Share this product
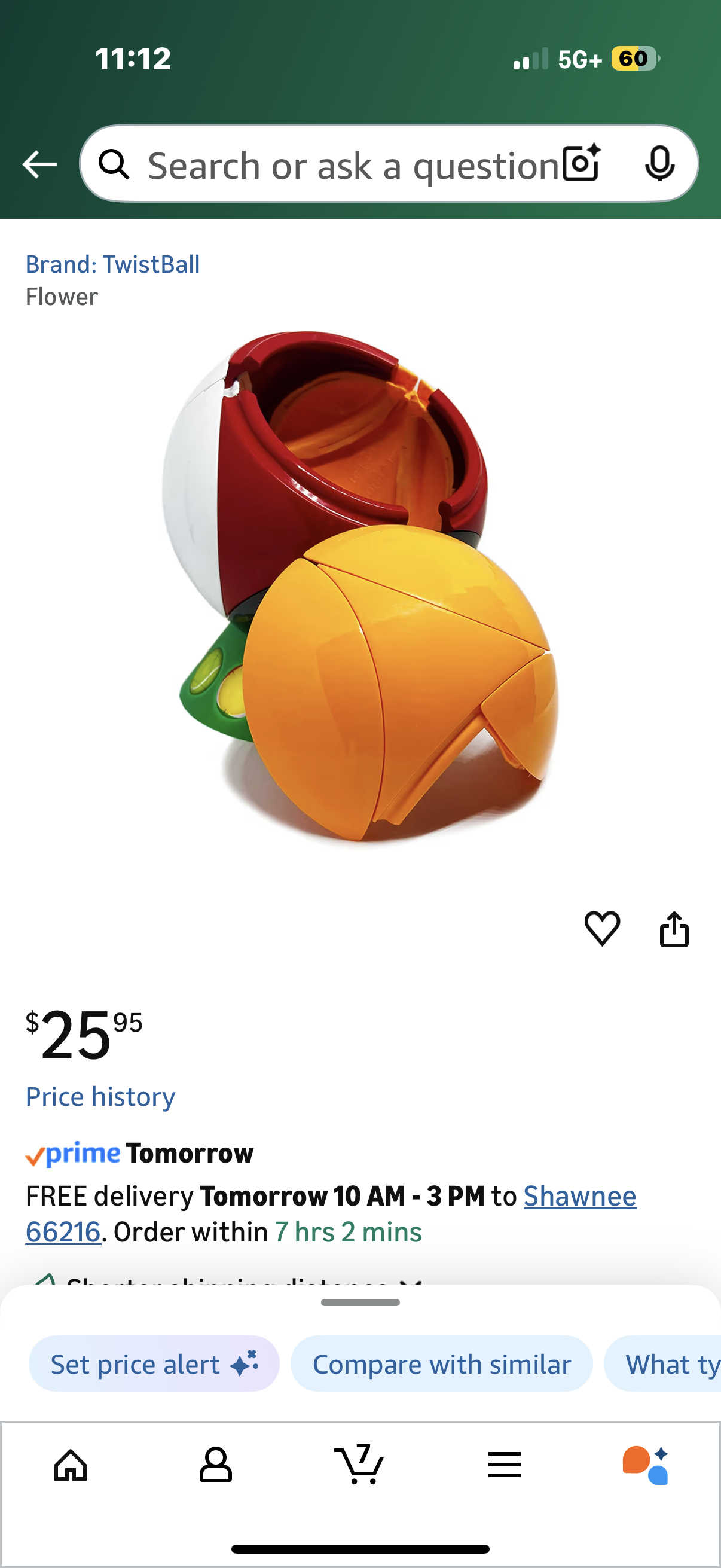721x1568 pixels. pos(674,929)
